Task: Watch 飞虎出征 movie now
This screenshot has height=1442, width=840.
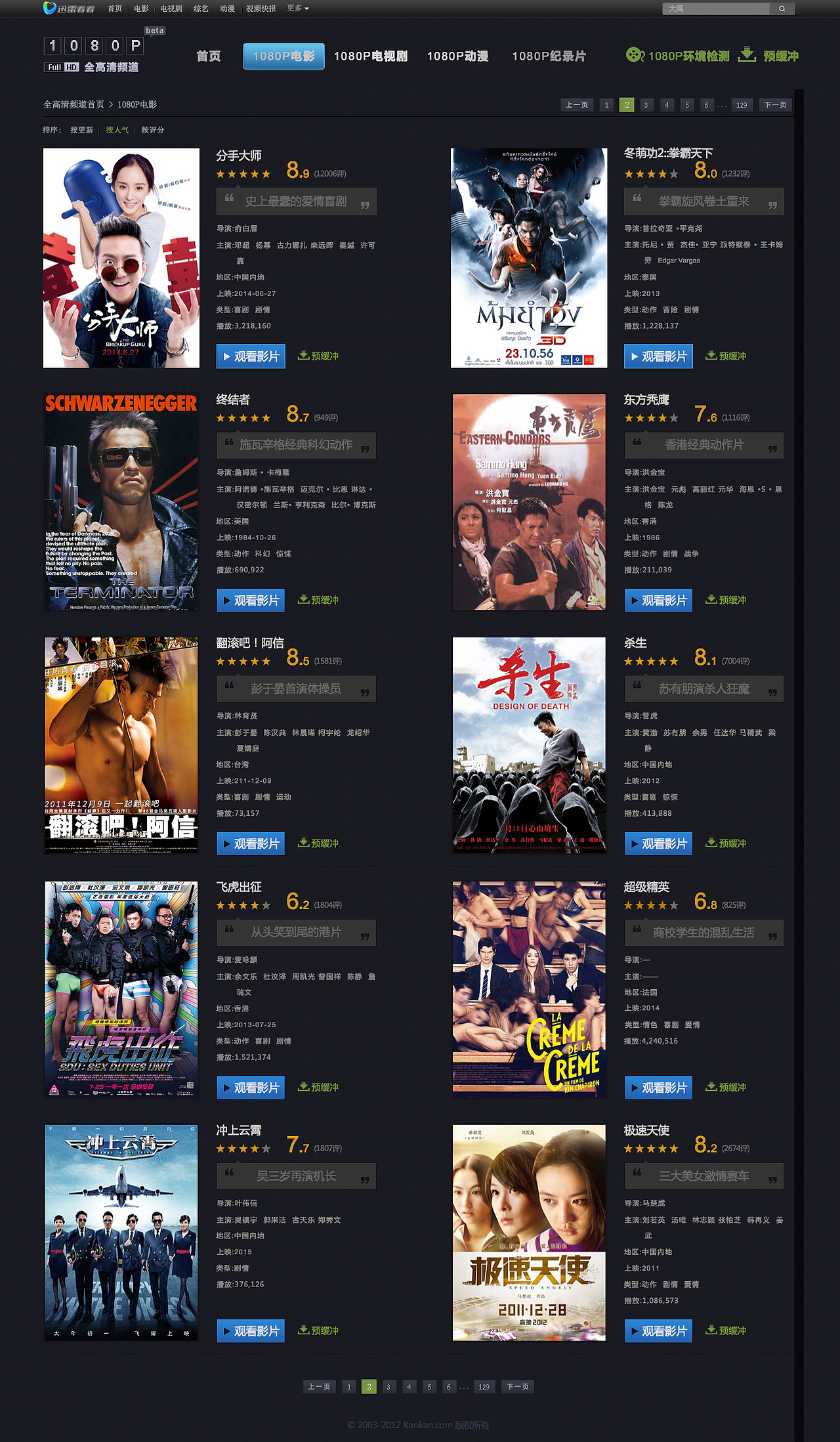Action: coord(251,1088)
